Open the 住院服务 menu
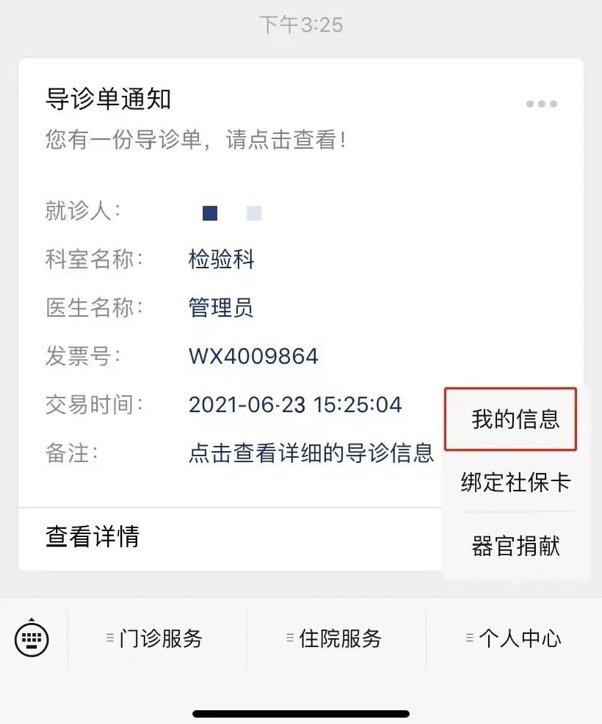The height and width of the screenshot is (724, 602). [x=335, y=639]
